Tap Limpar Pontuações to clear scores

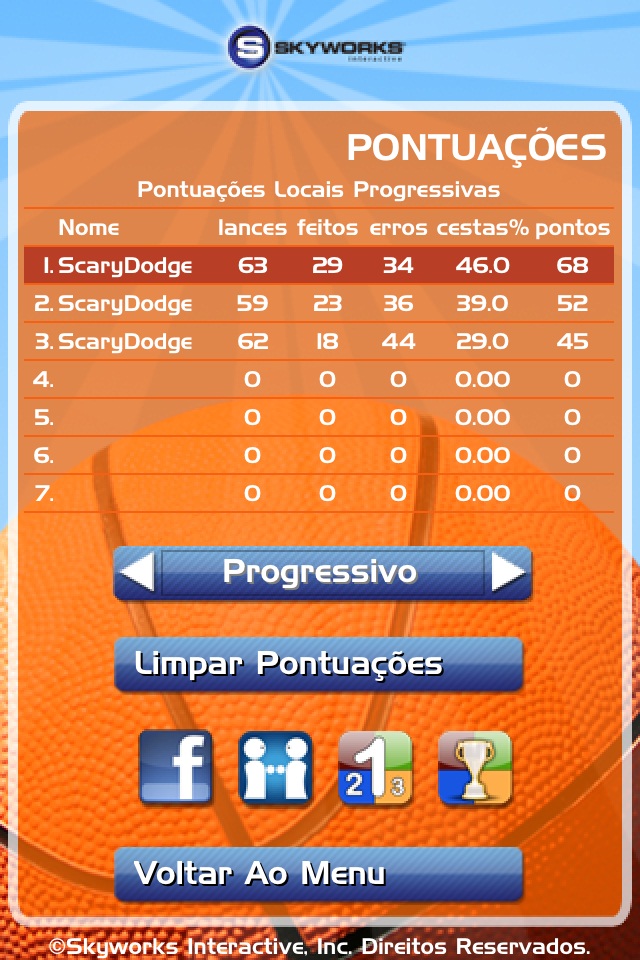tap(318, 664)
